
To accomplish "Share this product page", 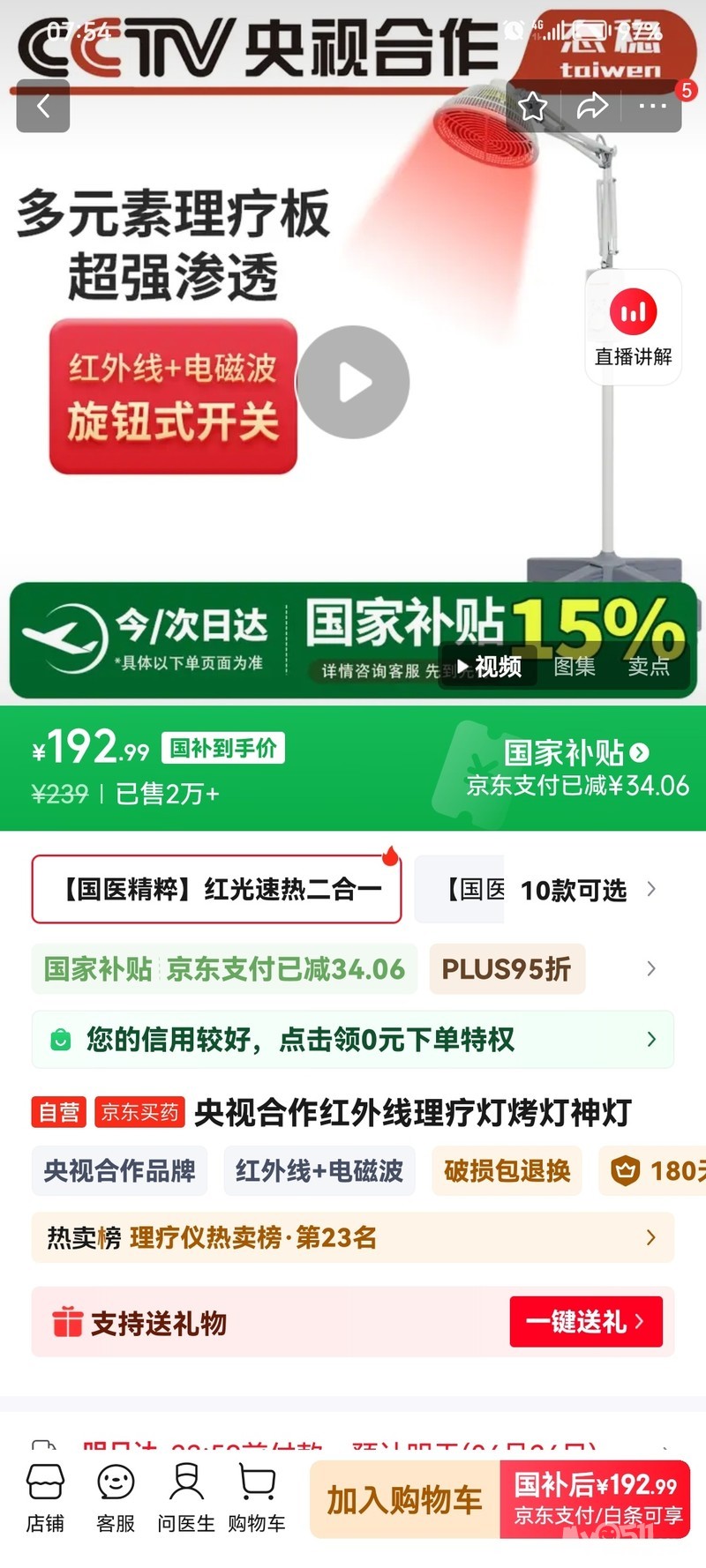I will [x=592, y=107].
